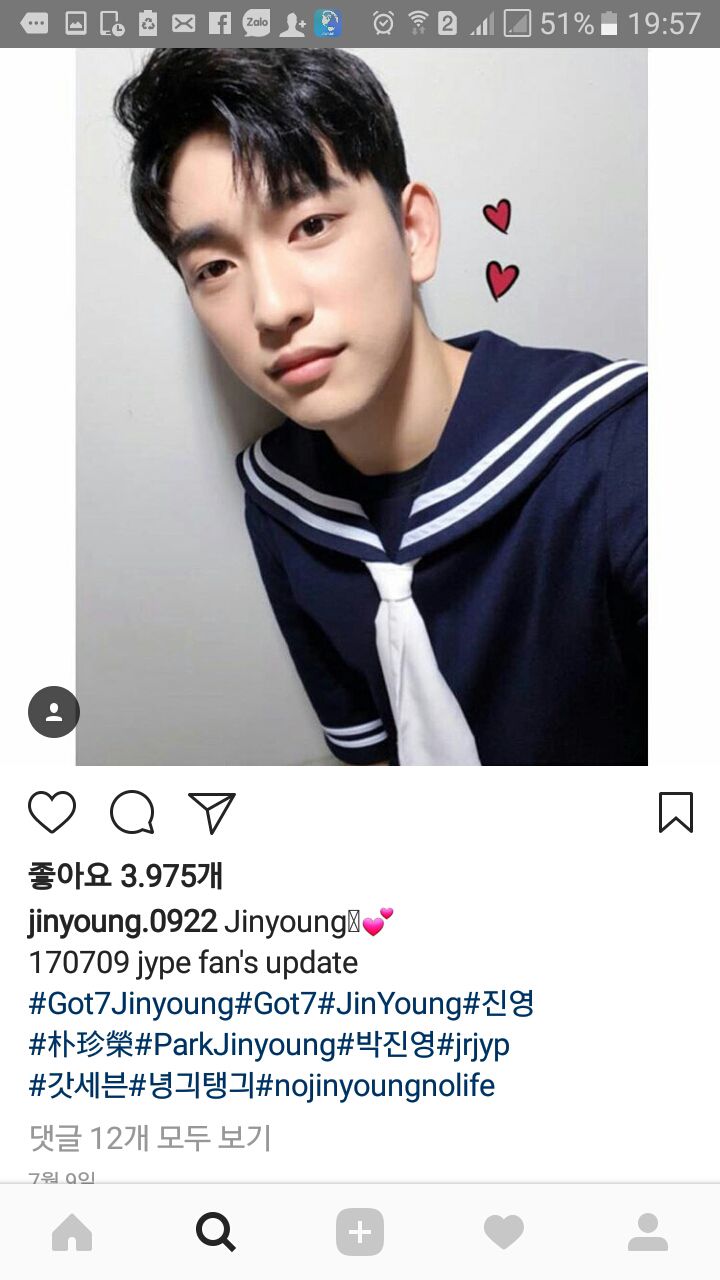Go to the Home feed tab

pos(72,1232)
